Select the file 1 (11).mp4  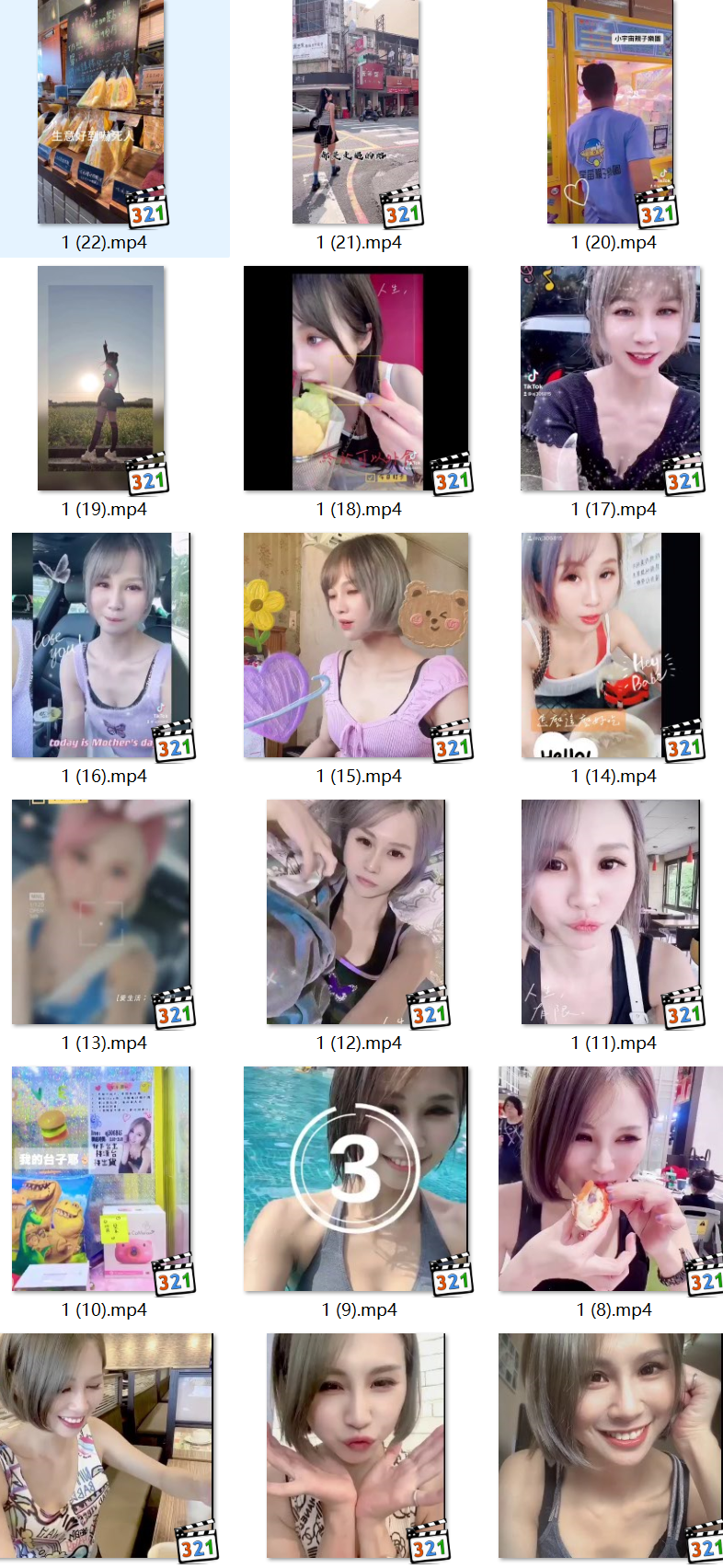(x=612, y=913)
